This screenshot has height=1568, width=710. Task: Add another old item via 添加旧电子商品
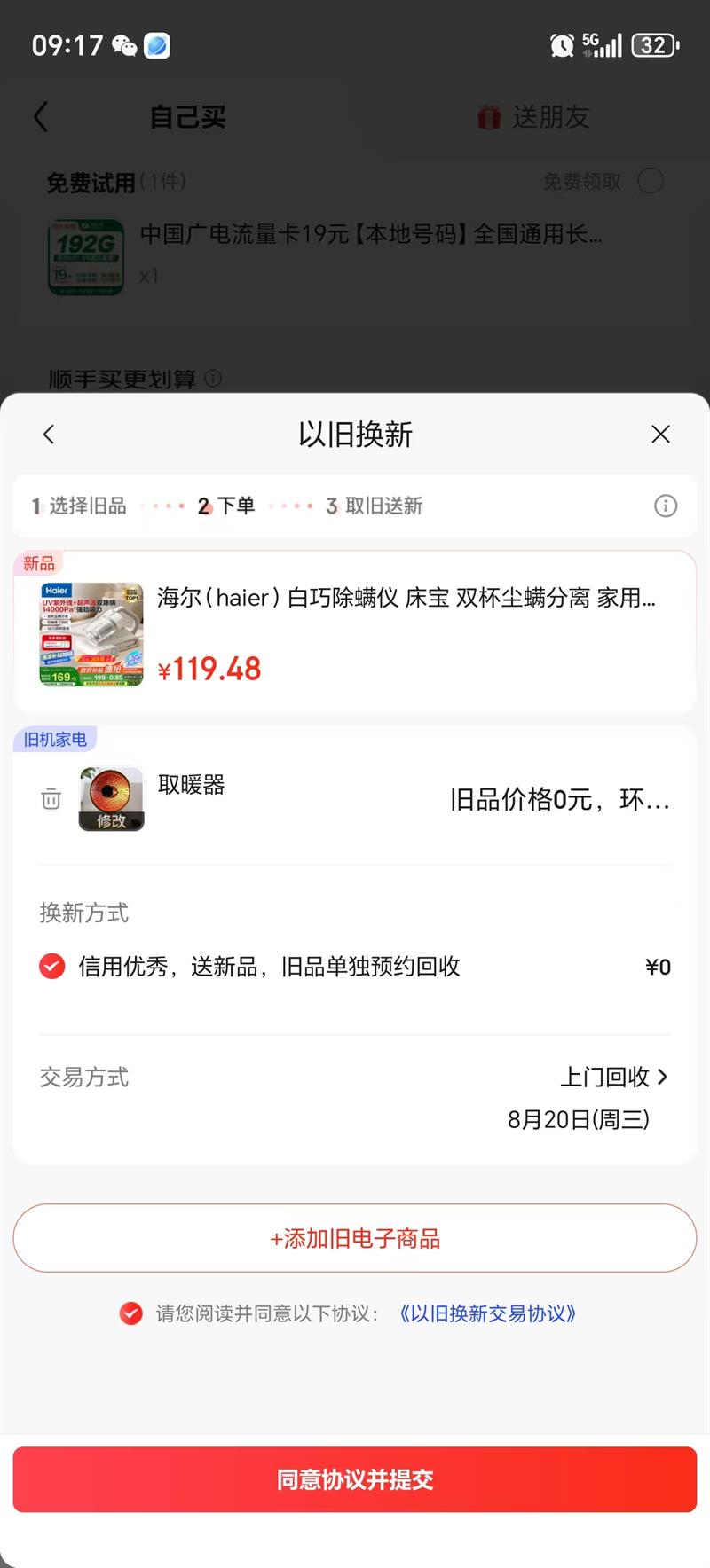pos(355,1238)
